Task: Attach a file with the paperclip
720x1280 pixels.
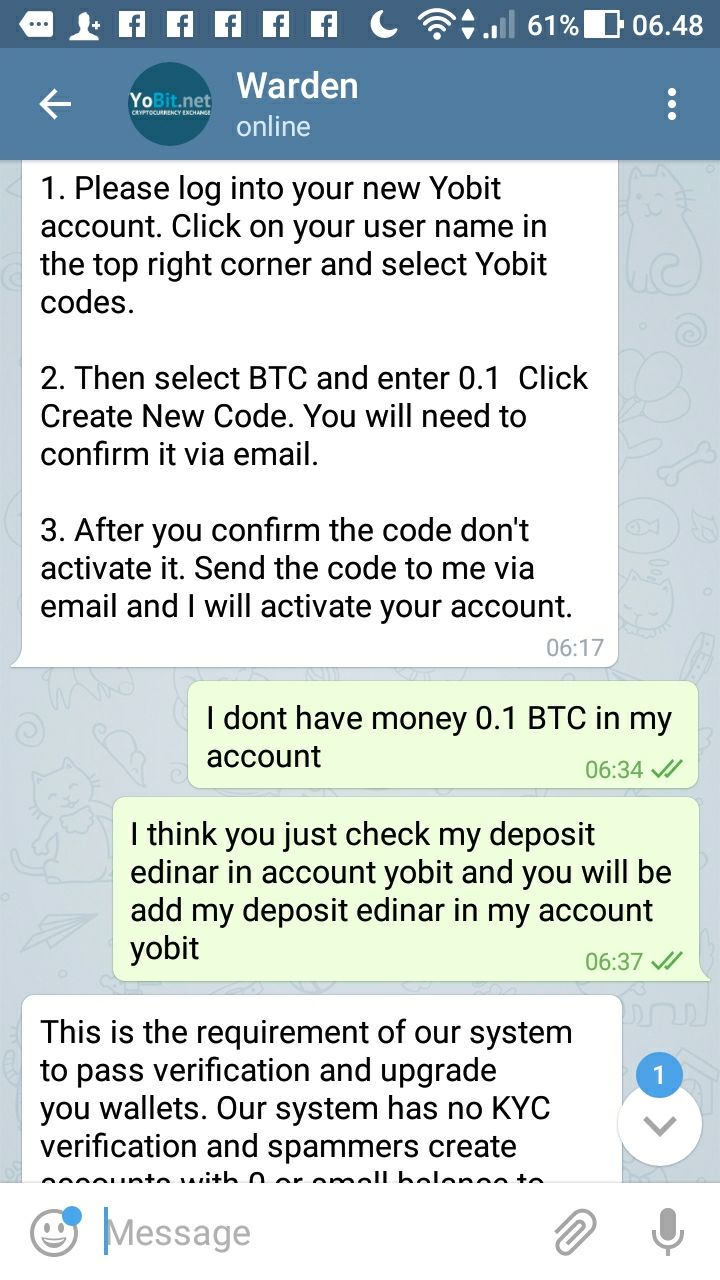Action: (x=575, y=1232)
